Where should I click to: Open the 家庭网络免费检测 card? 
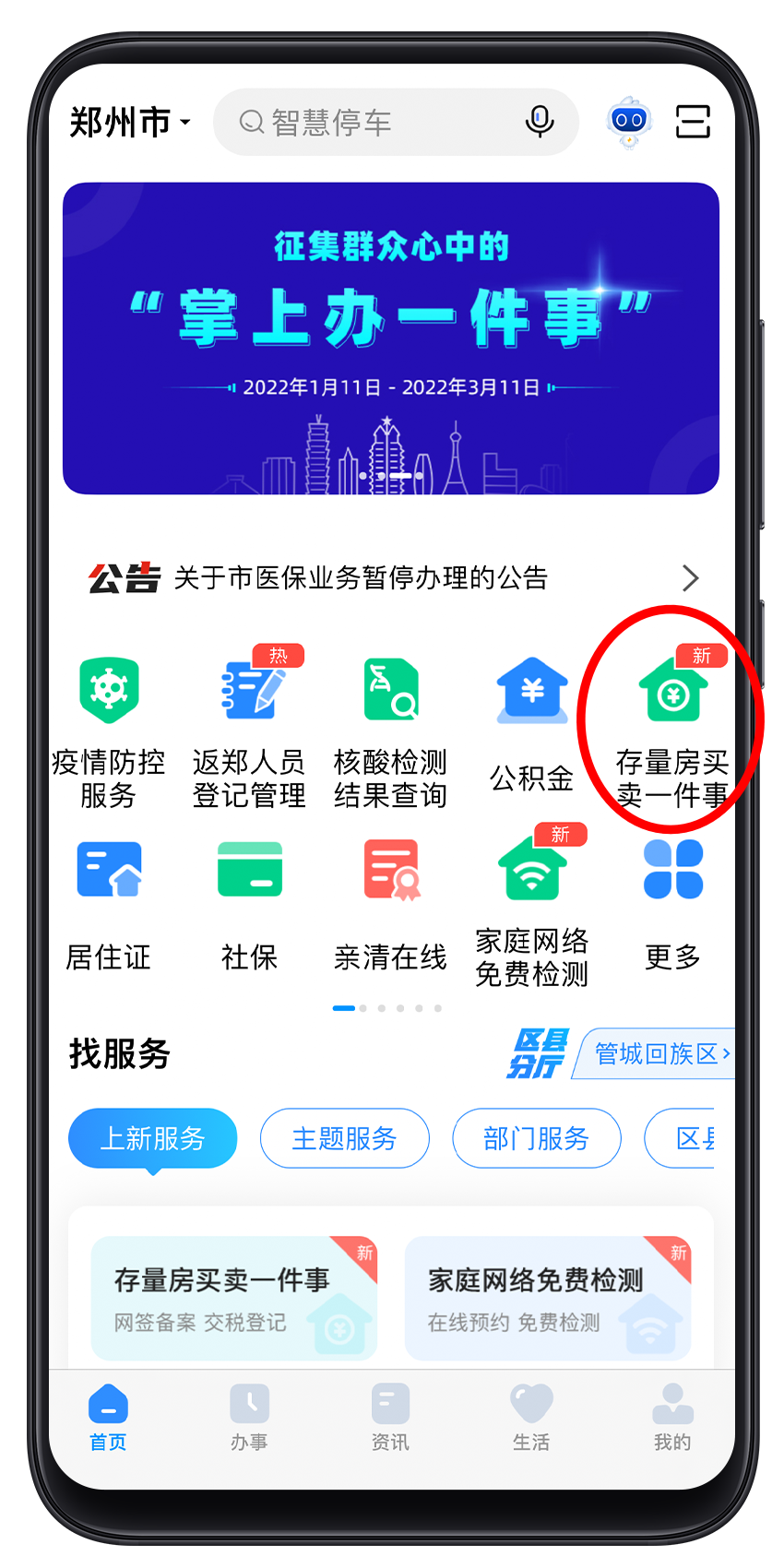pyautogui.click(x=547, y=1298)
